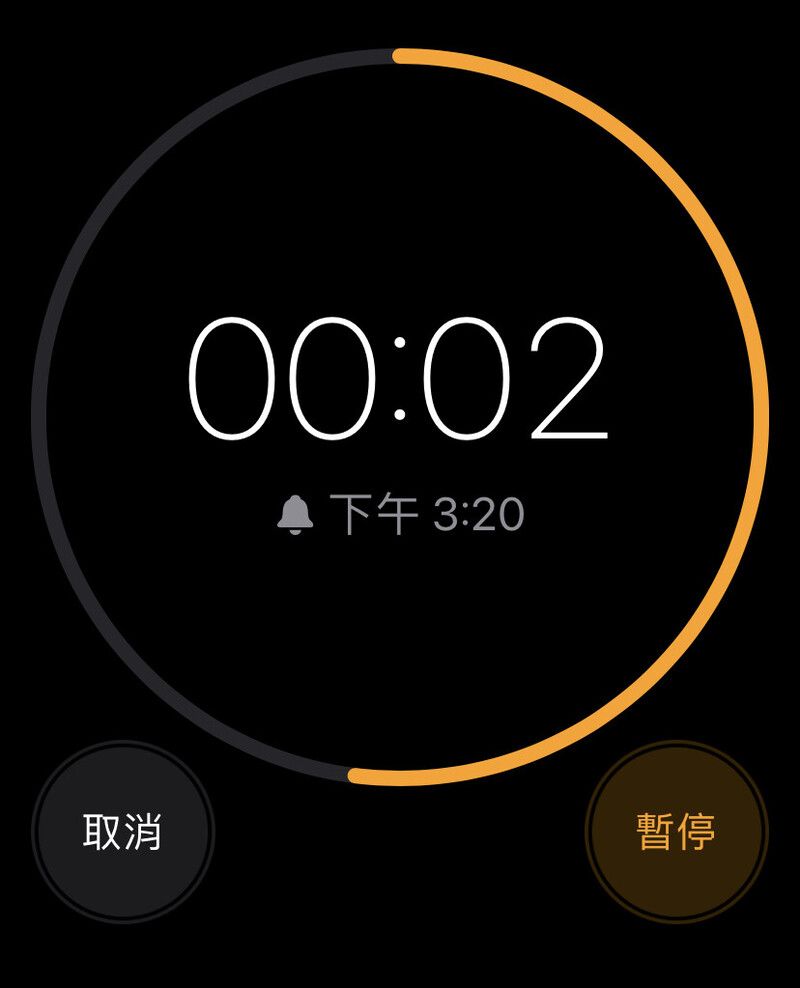Cancel the timer with 取消 button

coord(123,831)
